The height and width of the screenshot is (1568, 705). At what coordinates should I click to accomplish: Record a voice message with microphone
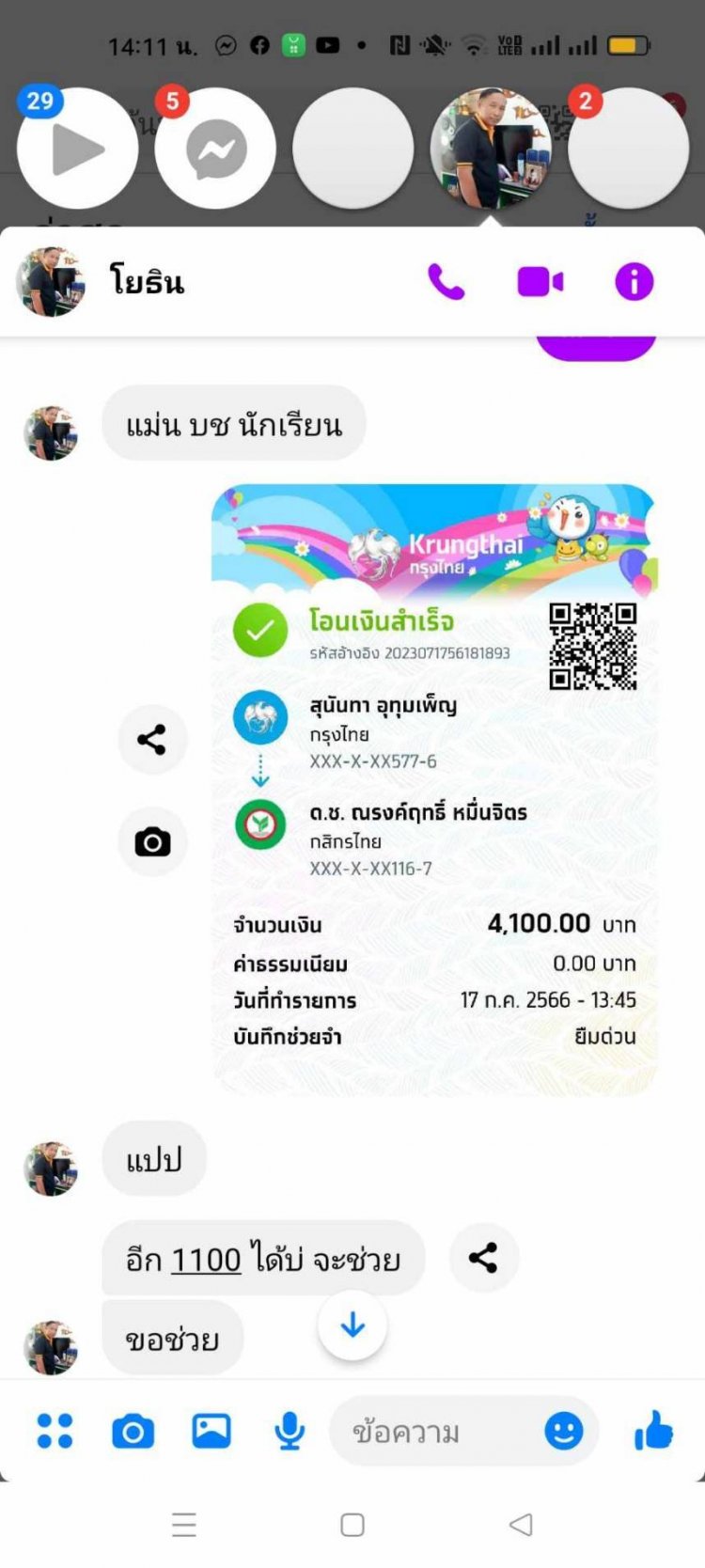290,1432
